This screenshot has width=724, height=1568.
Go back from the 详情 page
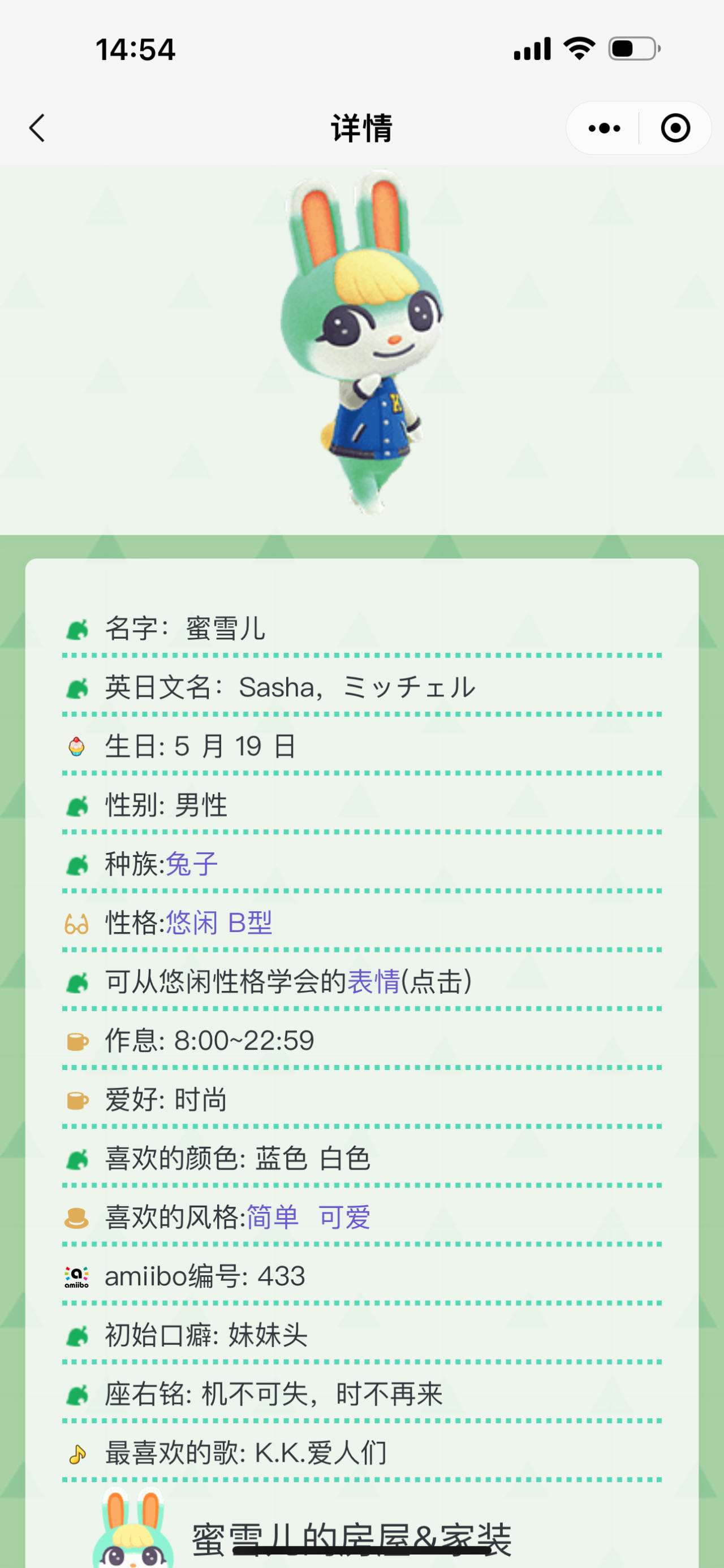37,128
